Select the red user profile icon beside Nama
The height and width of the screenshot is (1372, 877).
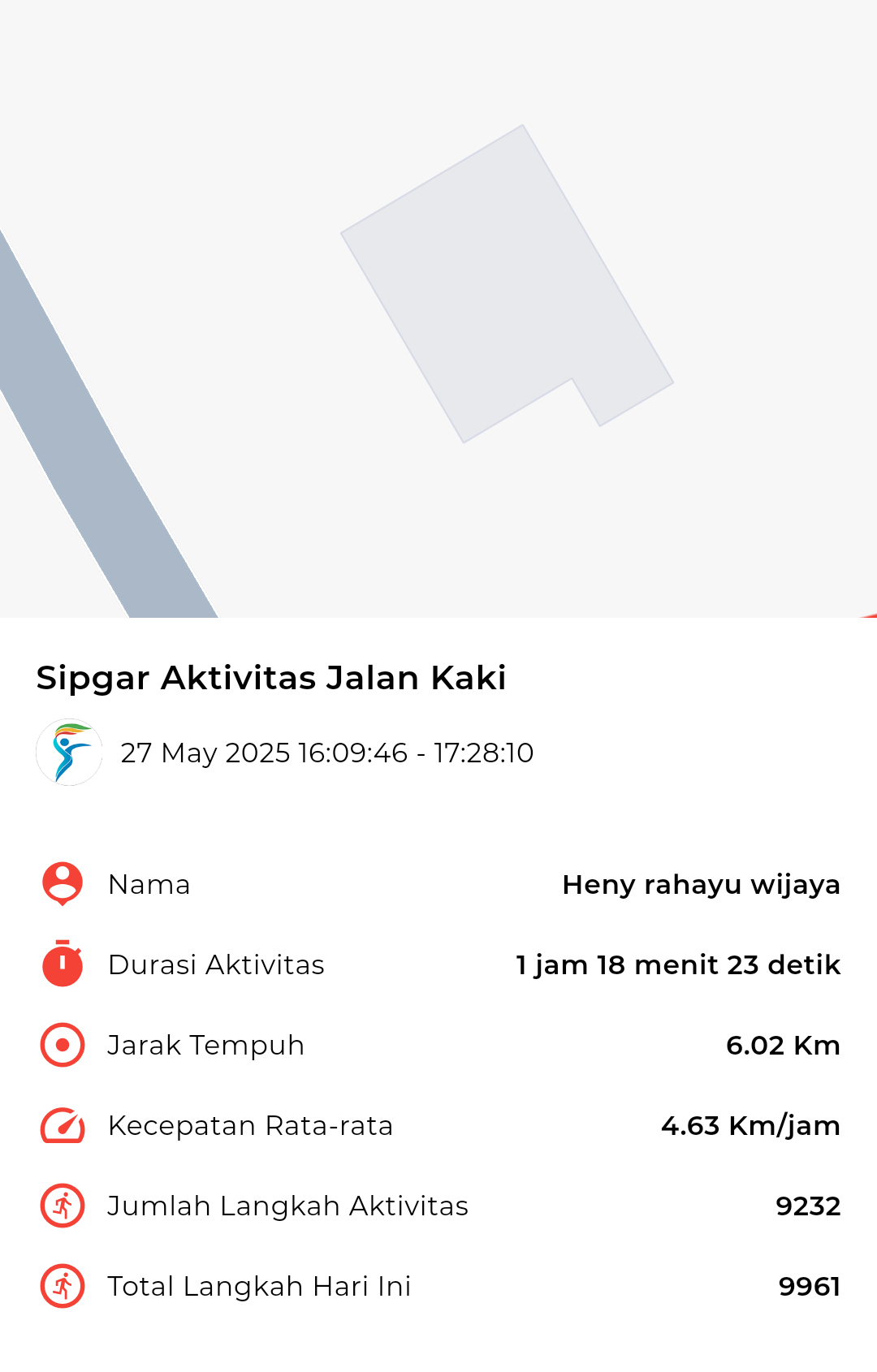coord(61,885)
